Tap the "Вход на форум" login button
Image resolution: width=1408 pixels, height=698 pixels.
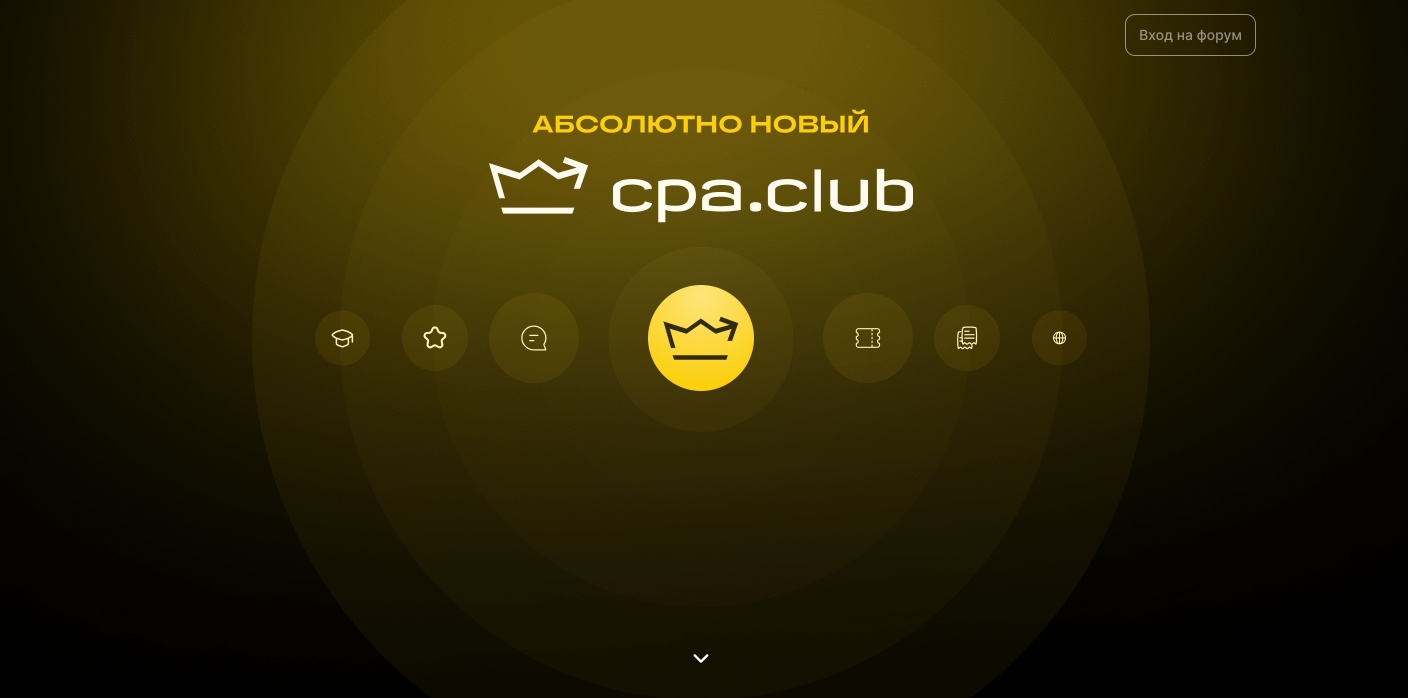(1190, 35)
